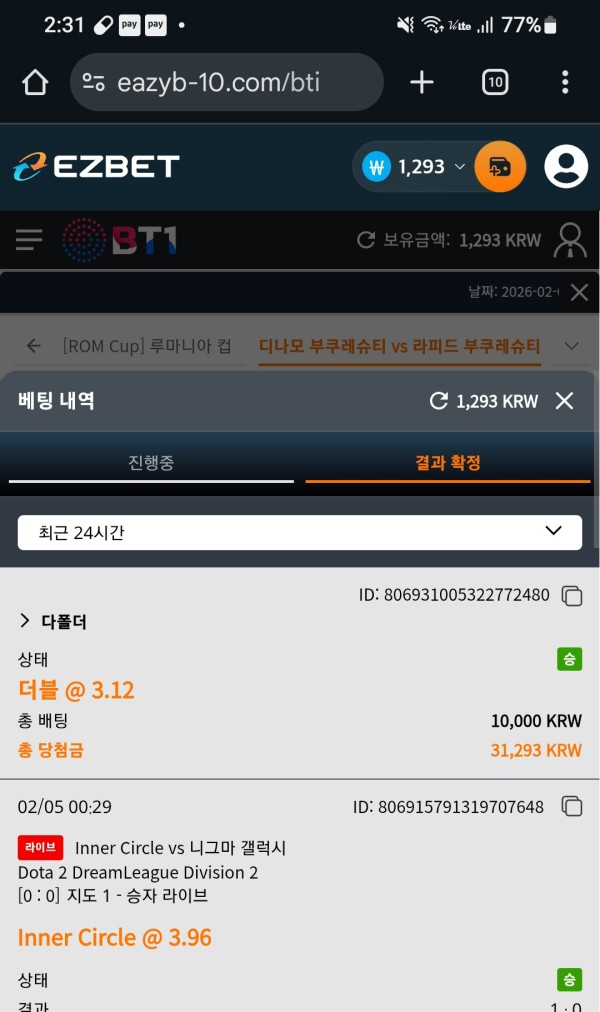Switch to the 진행중 tab
Screen dimensions: 600x1012
click(151, 463)
